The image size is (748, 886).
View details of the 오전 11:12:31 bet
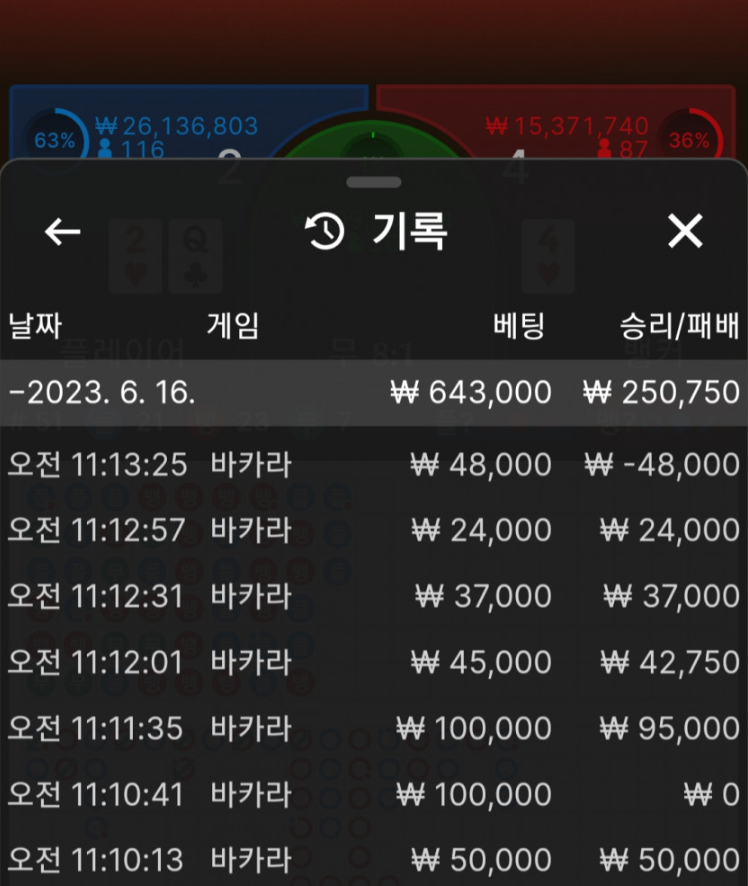click(x=374, y=596)
